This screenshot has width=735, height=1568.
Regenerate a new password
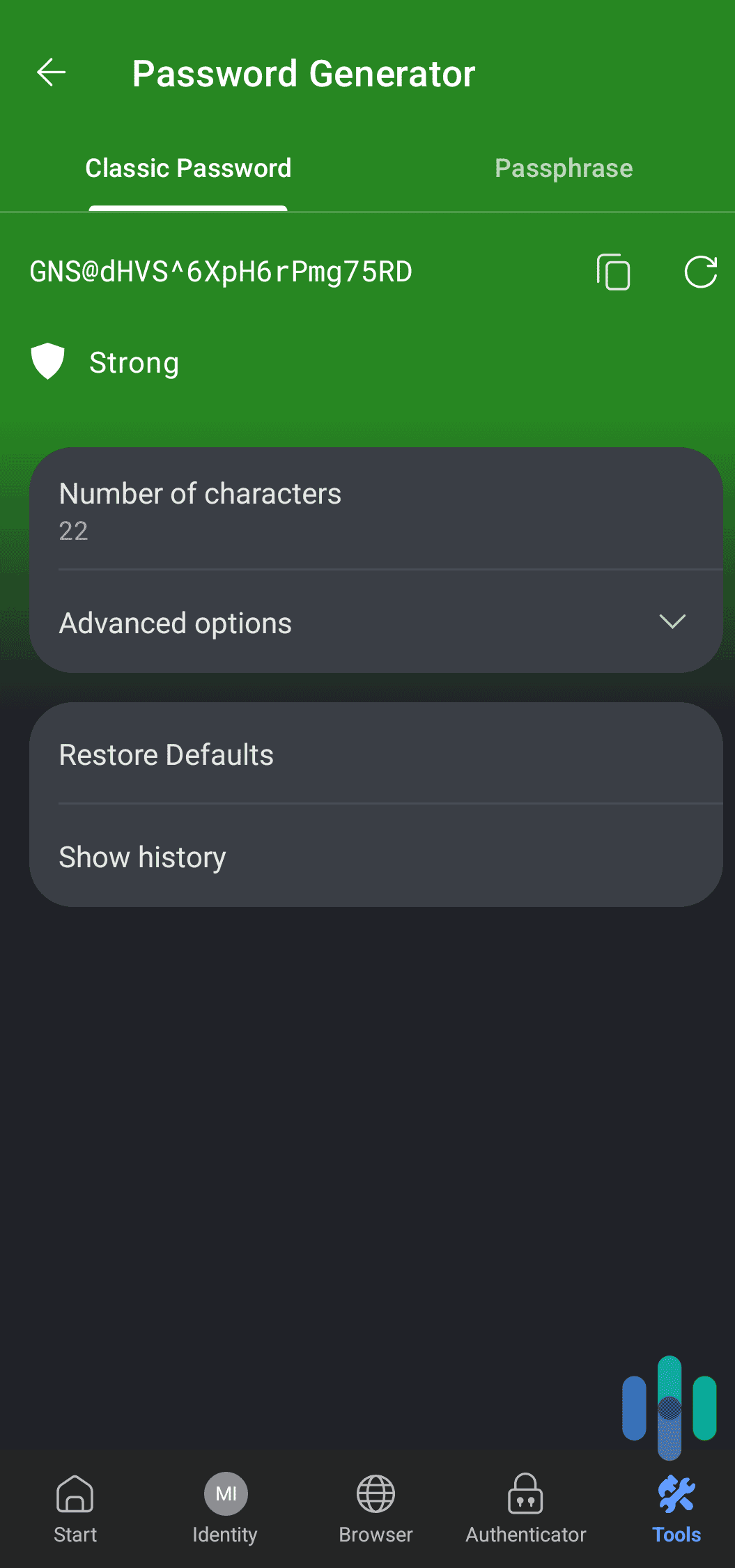pos(701,273)
